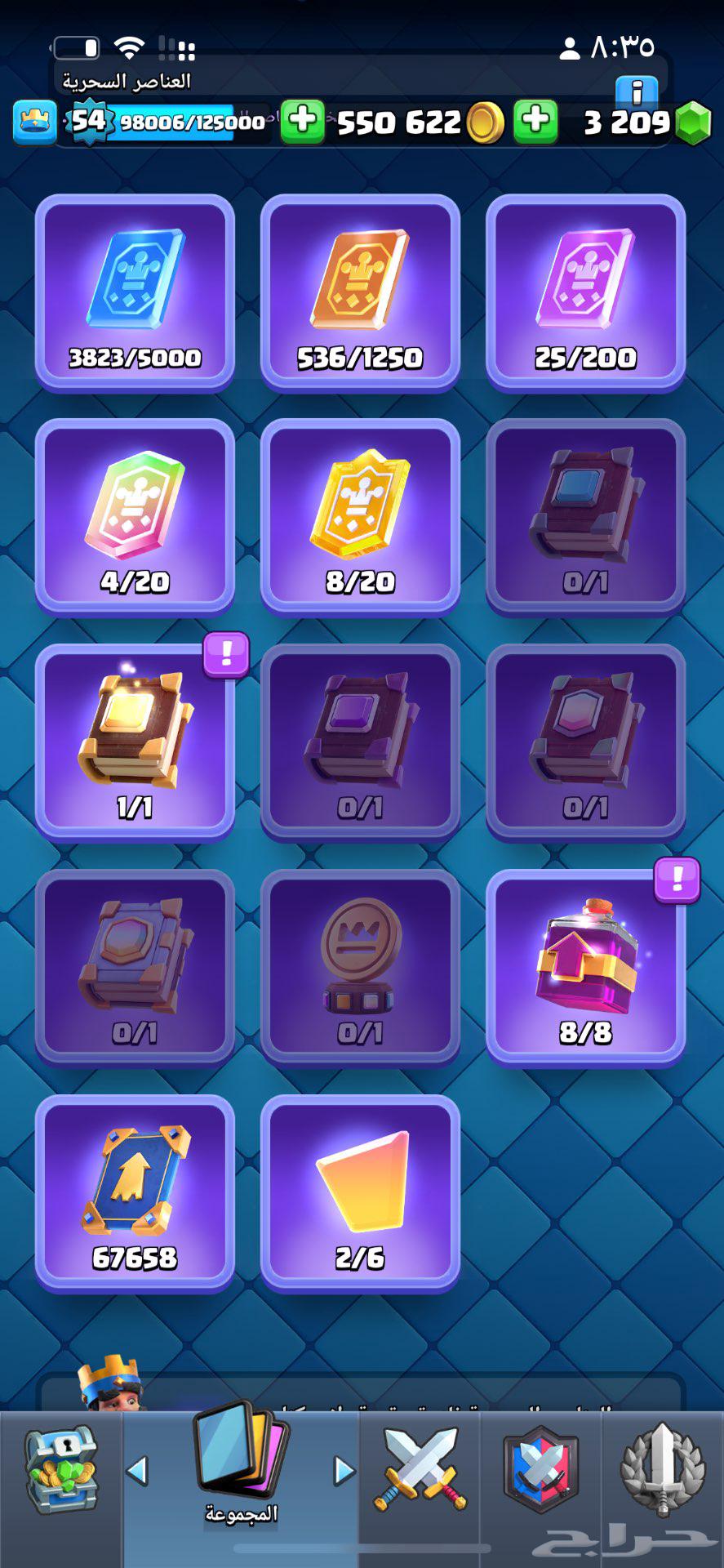This screenshot has height=1568, width=724.
Task: Tap the plus button beside gold
Action: [302, 121]
